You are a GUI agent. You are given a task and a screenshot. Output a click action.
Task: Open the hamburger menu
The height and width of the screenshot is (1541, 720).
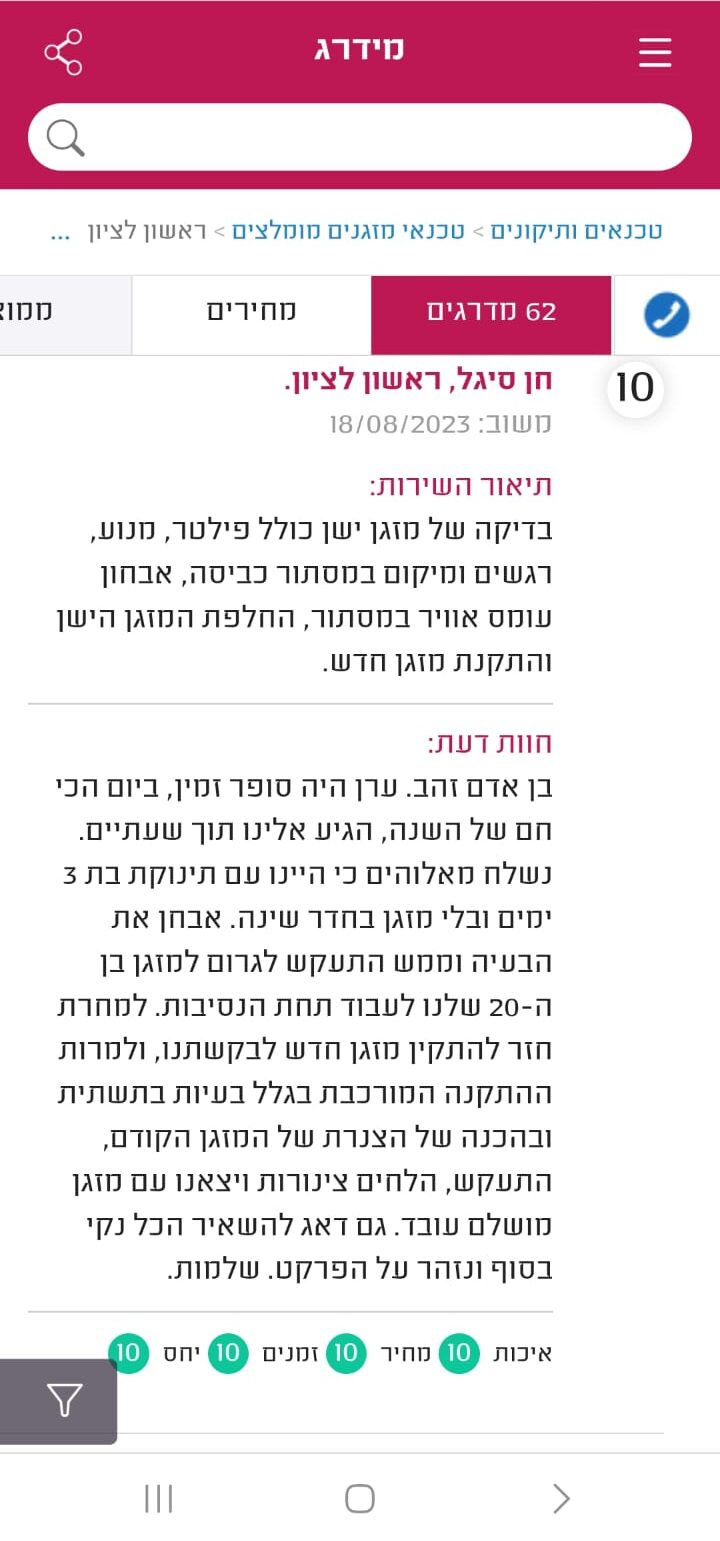(655, 52)
